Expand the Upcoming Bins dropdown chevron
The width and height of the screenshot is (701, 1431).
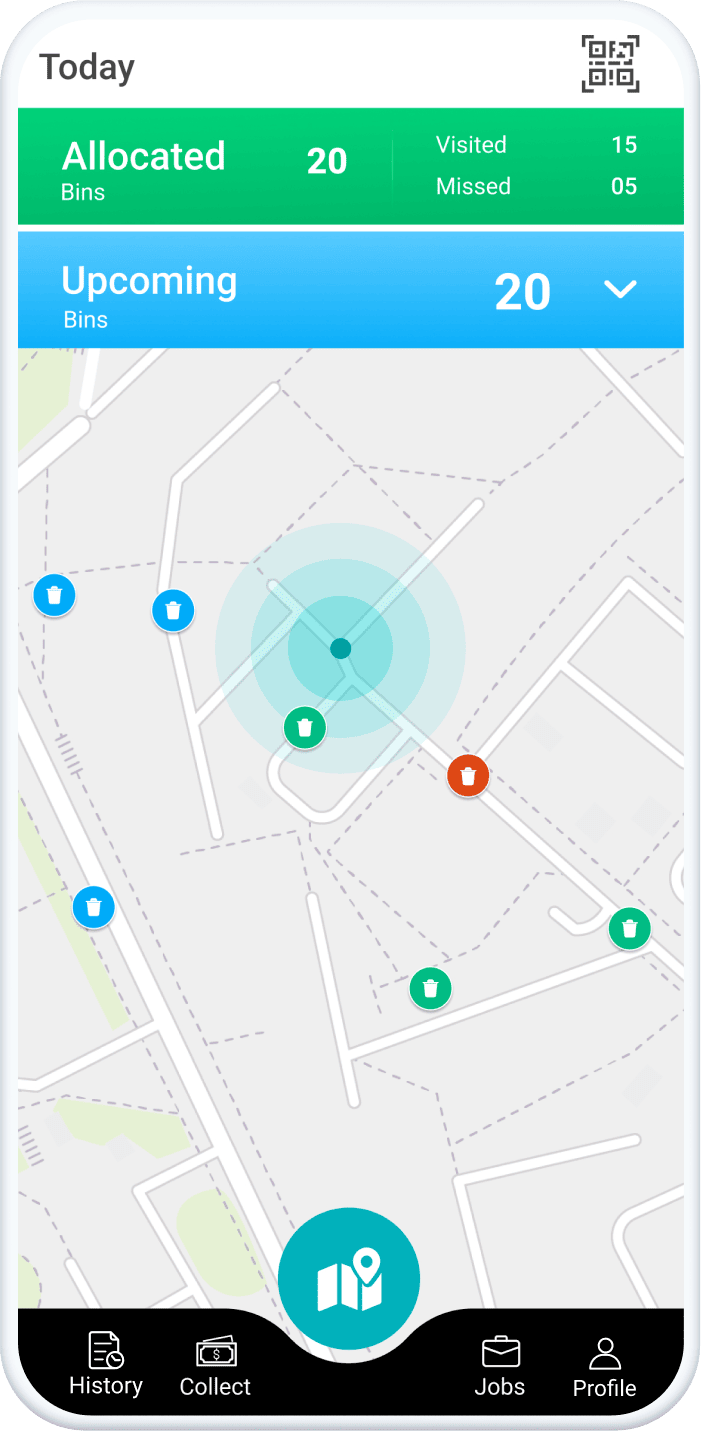[x=620, y=289]
